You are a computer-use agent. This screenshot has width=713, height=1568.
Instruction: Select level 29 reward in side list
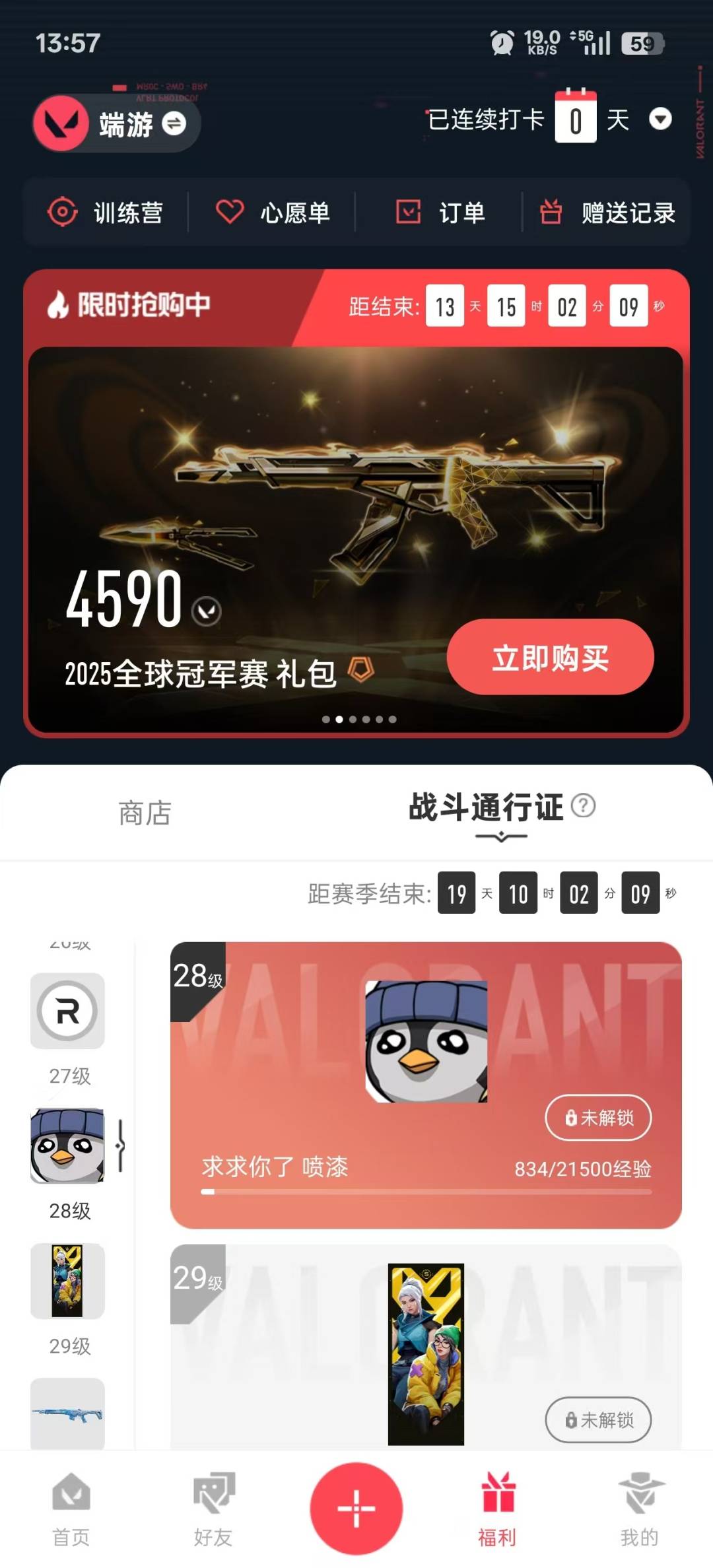click(x=67, y=1281)
